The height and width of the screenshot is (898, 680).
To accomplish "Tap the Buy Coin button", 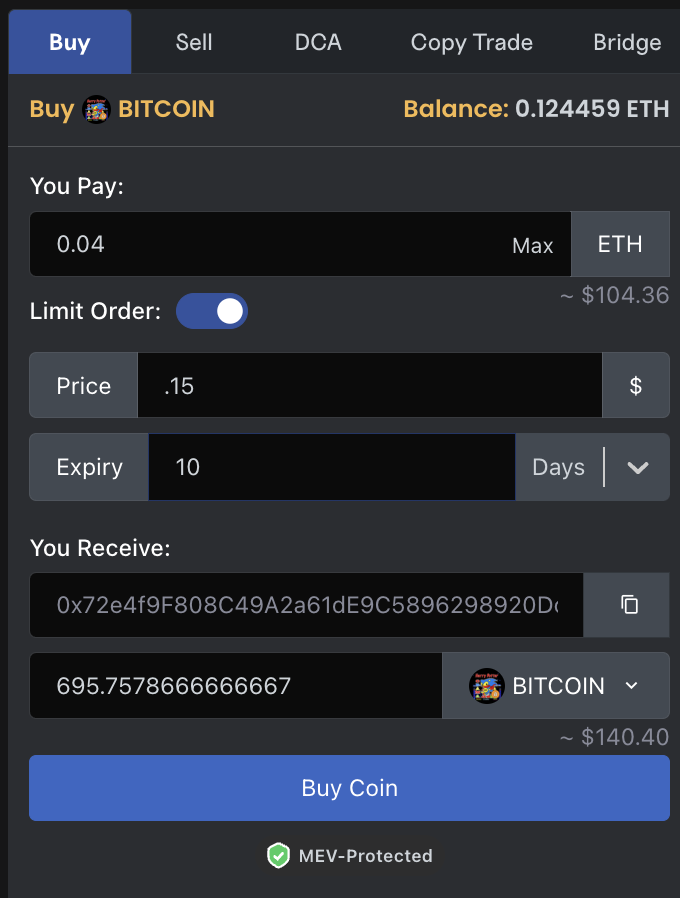I will pyautogui.click(x=349, y=788).
